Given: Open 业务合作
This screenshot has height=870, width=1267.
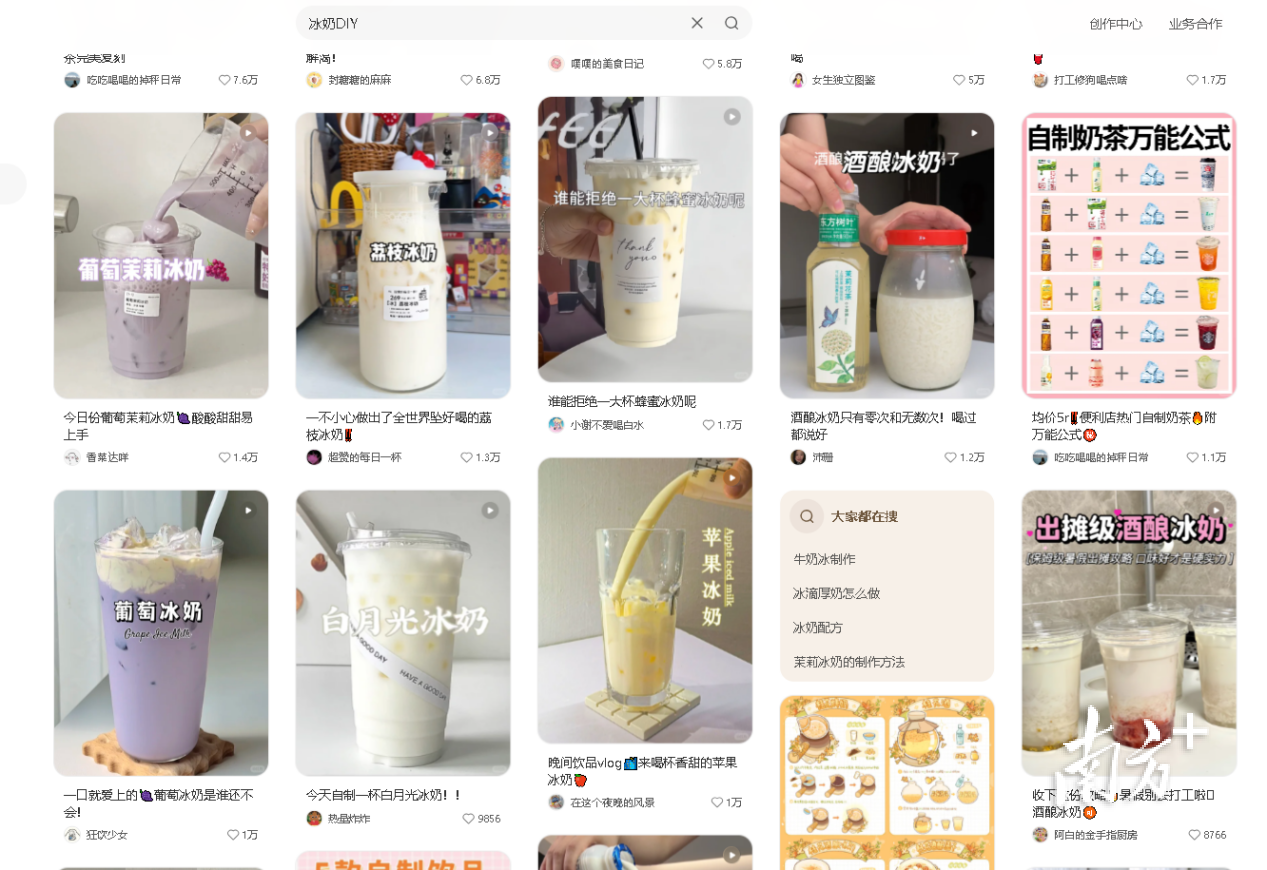Looking at the screenshot, I should [1195, 24].
